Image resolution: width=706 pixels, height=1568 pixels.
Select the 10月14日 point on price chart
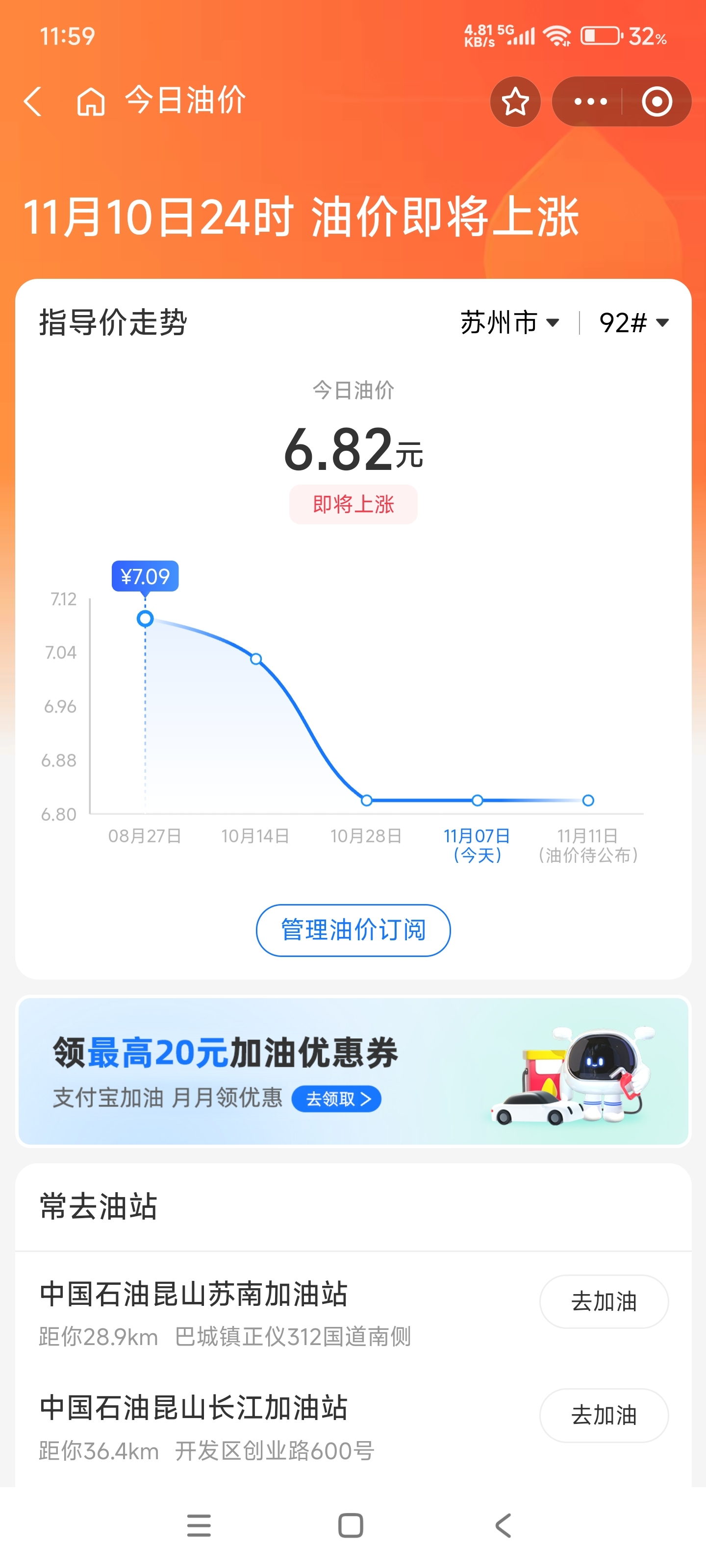[x=256, y=659]
